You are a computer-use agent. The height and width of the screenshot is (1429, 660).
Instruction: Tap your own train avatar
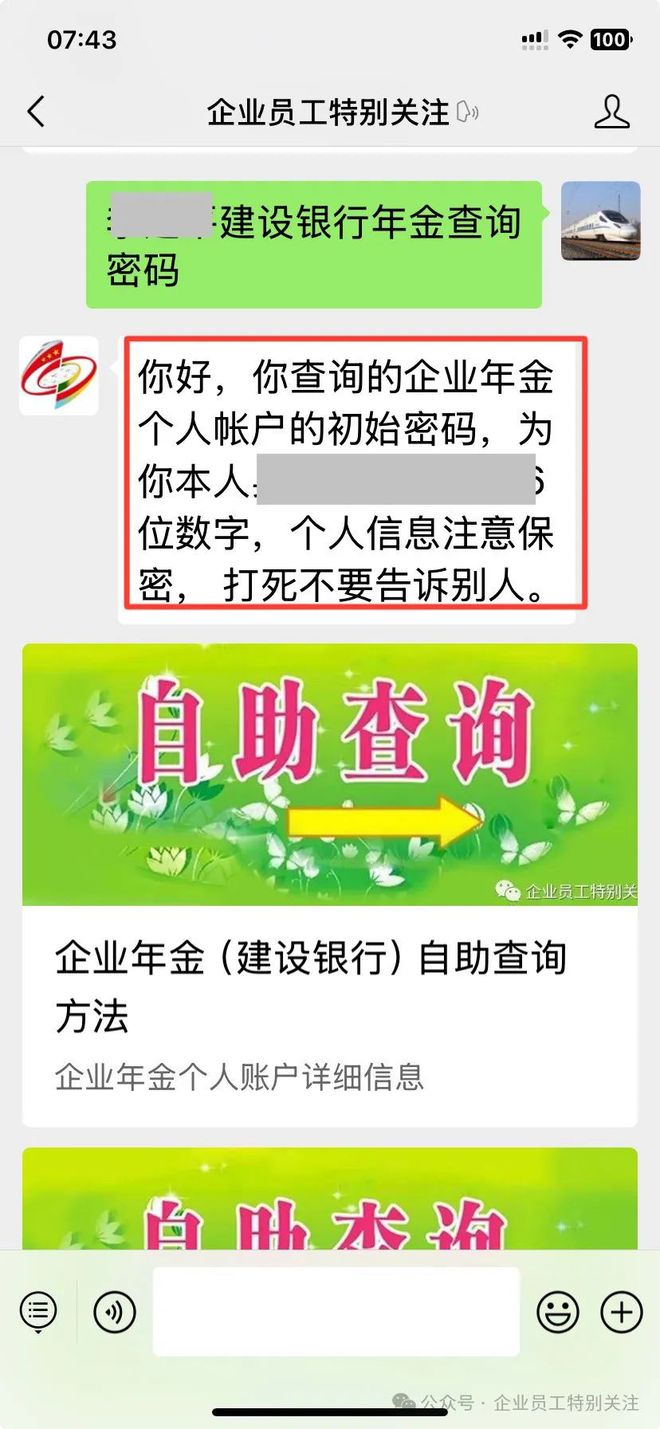600,221
